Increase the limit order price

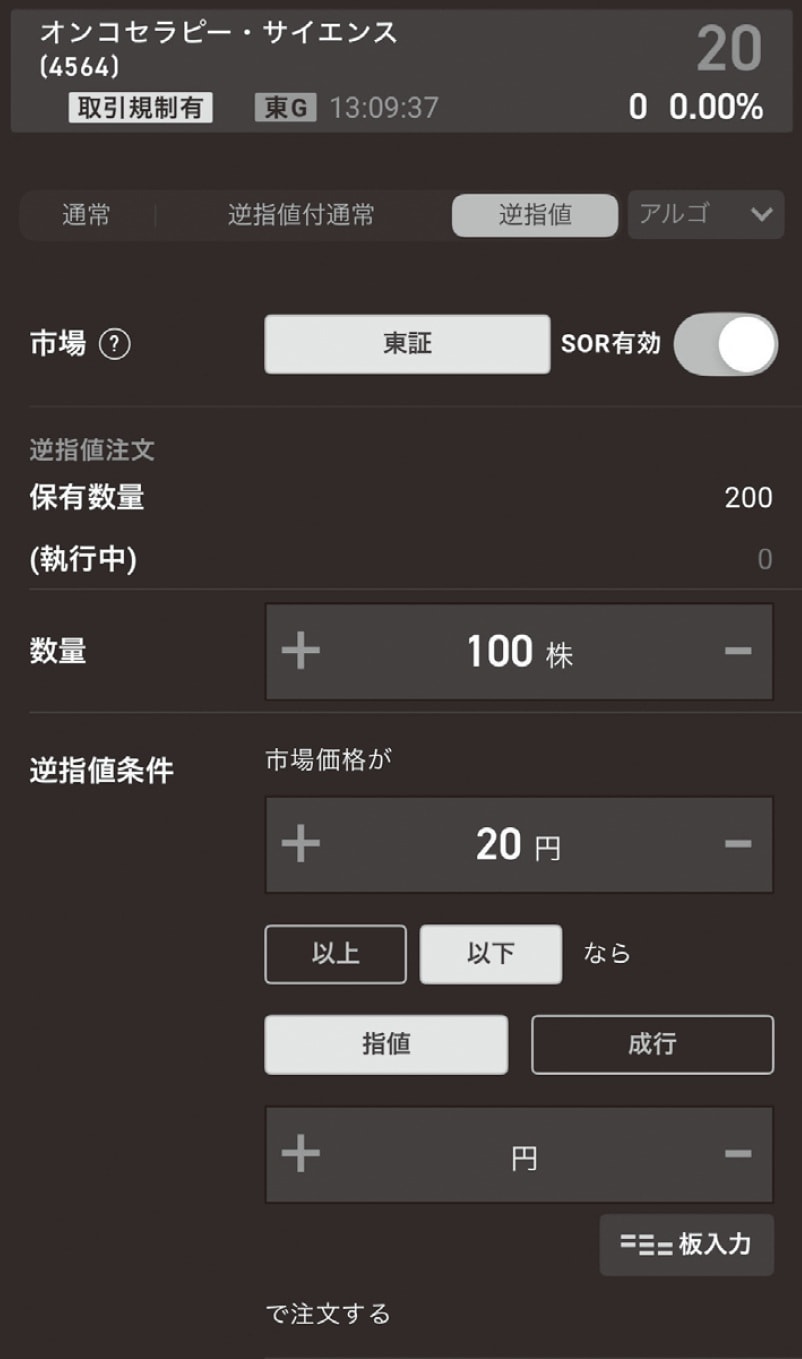[301, 1155]
